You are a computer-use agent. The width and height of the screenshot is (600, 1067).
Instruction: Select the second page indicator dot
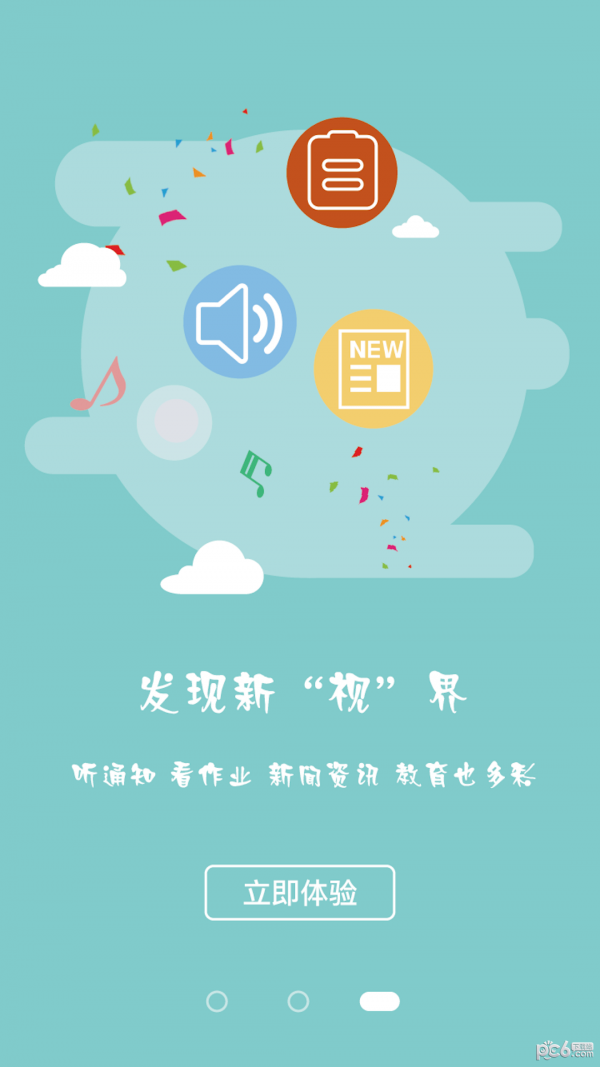pyautogui.click(x=298, y=1001)
